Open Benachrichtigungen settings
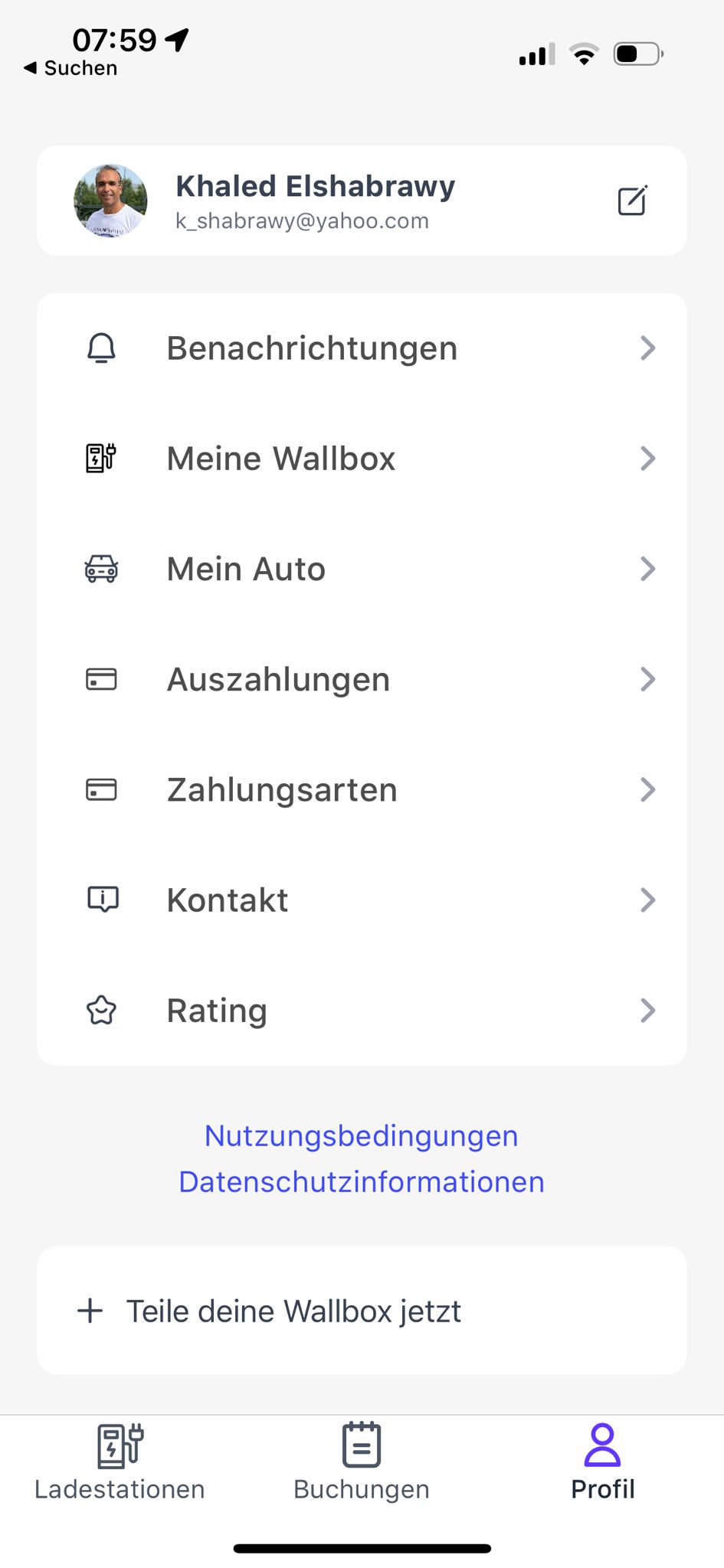Viewport: 724px width, 1568px height. tap(362, 348)
